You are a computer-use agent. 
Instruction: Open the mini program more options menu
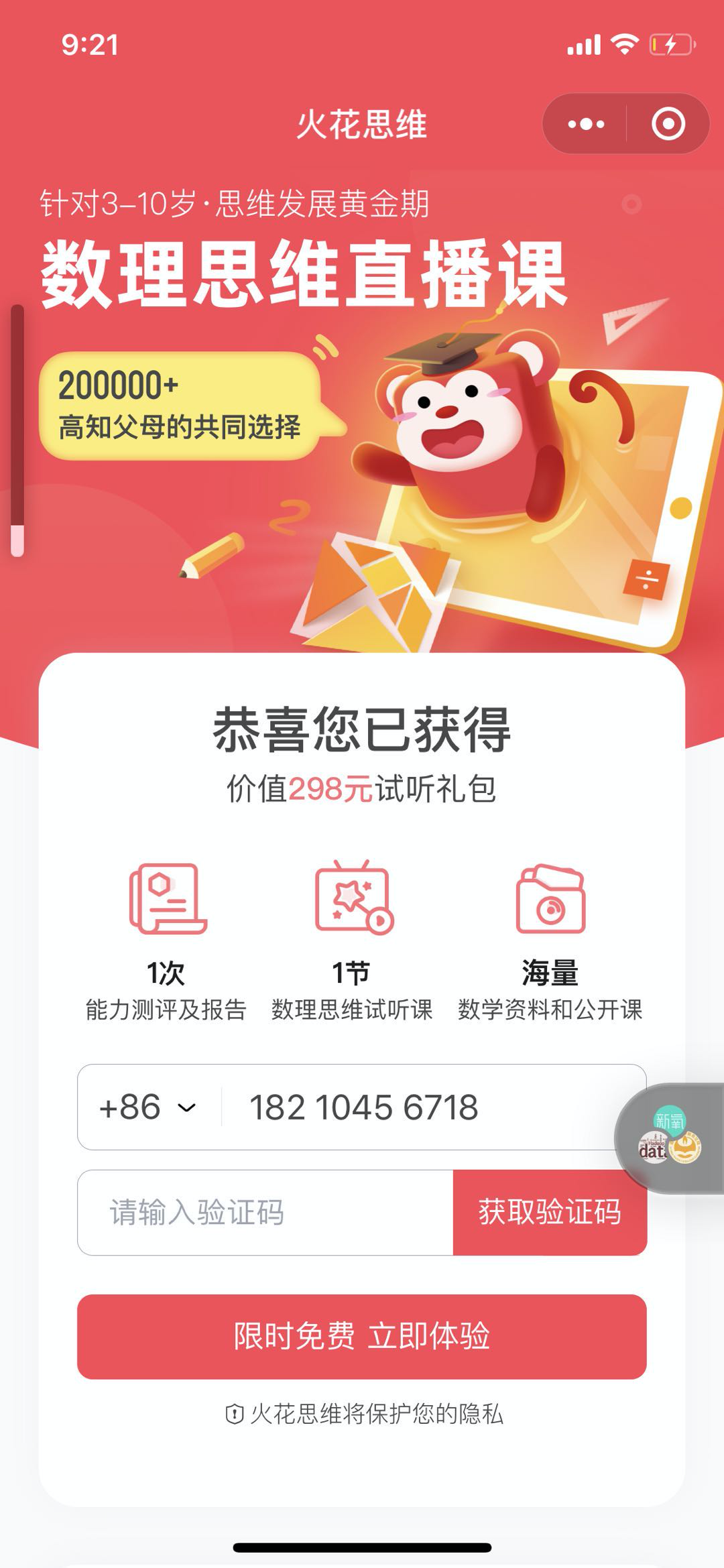[586, 124]
